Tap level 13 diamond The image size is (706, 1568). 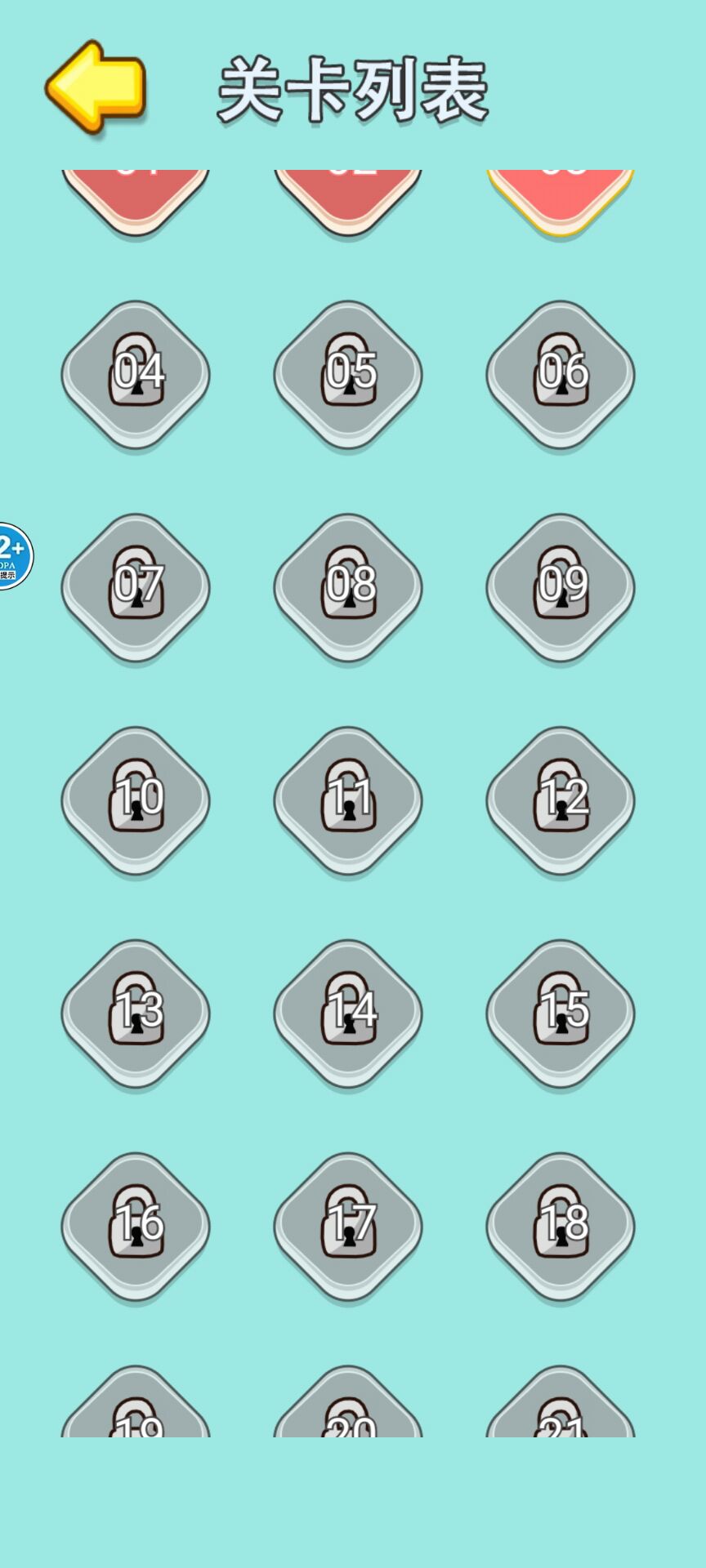(x=136, y=1012)
